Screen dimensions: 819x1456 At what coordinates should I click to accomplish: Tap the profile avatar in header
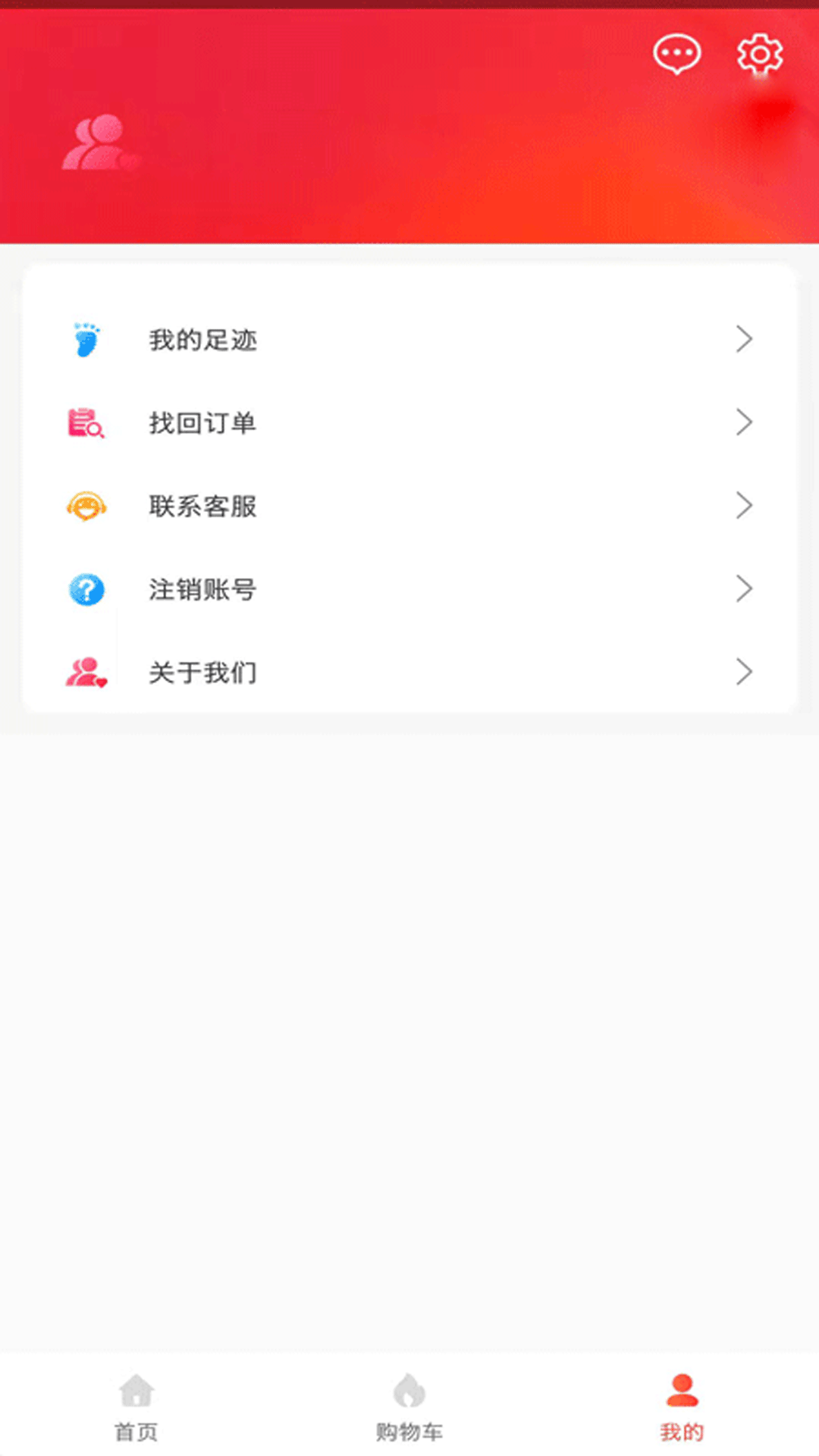[100, 143]
